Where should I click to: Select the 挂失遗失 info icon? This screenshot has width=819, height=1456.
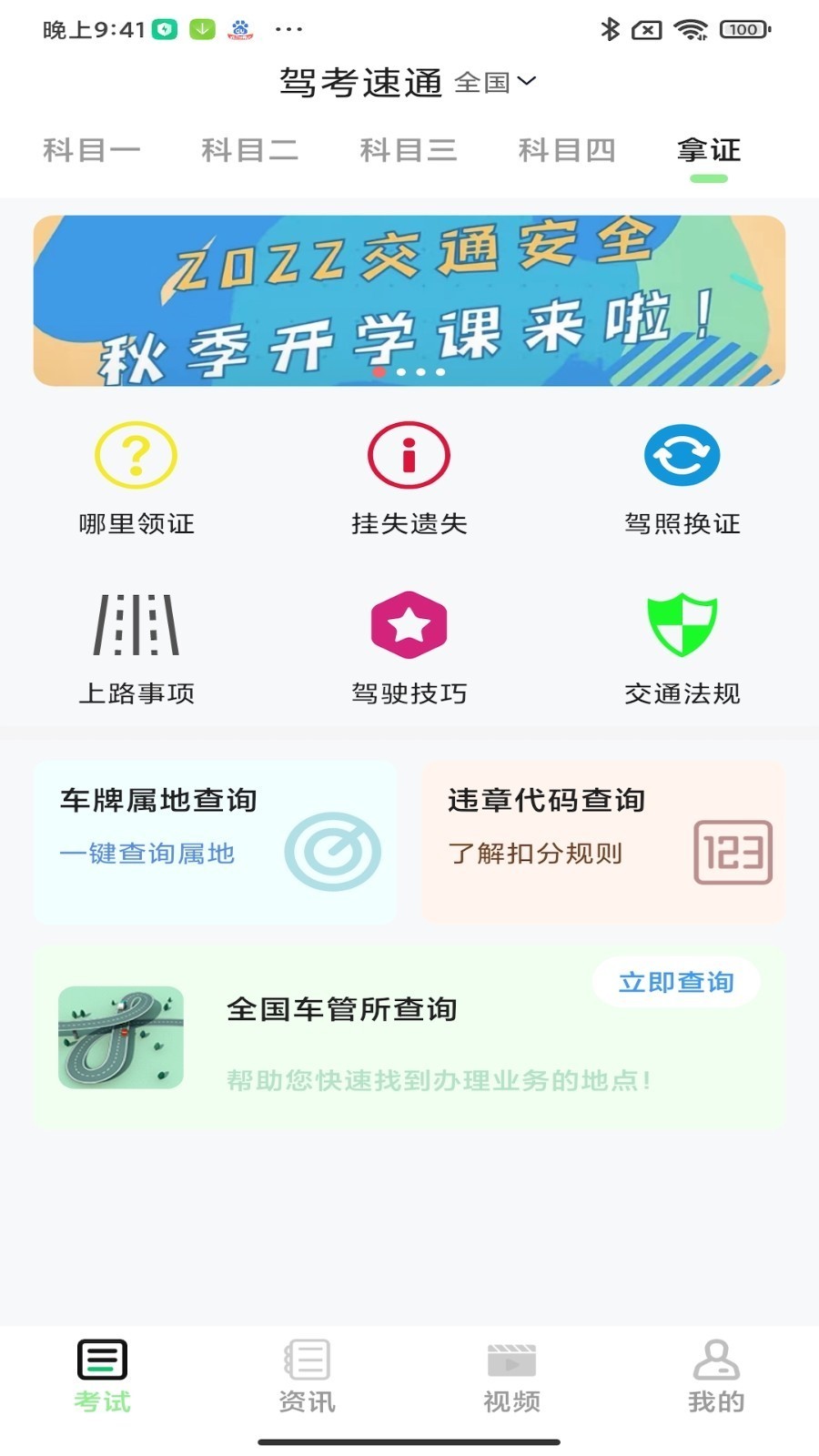coord(409,454)
